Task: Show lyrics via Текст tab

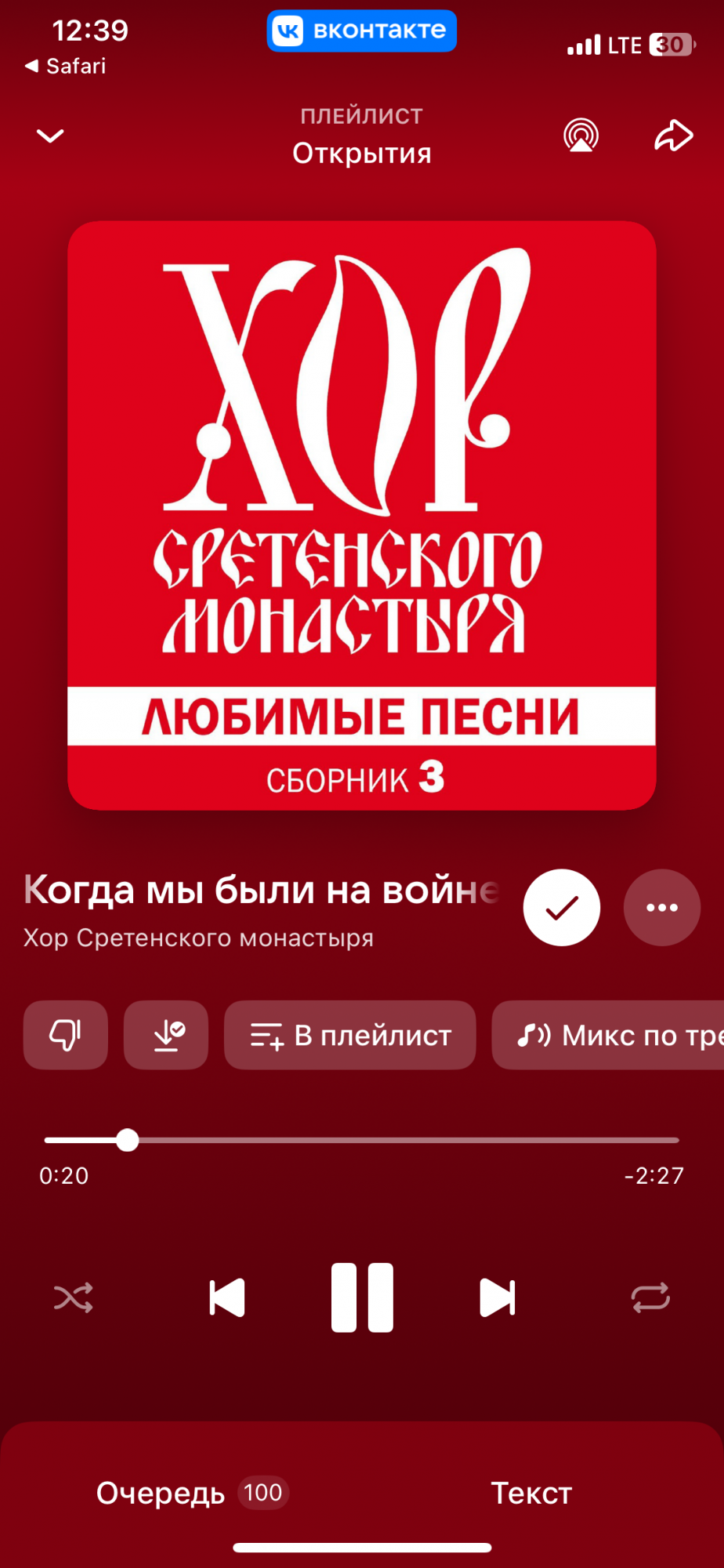Action: pos(531,1493)
